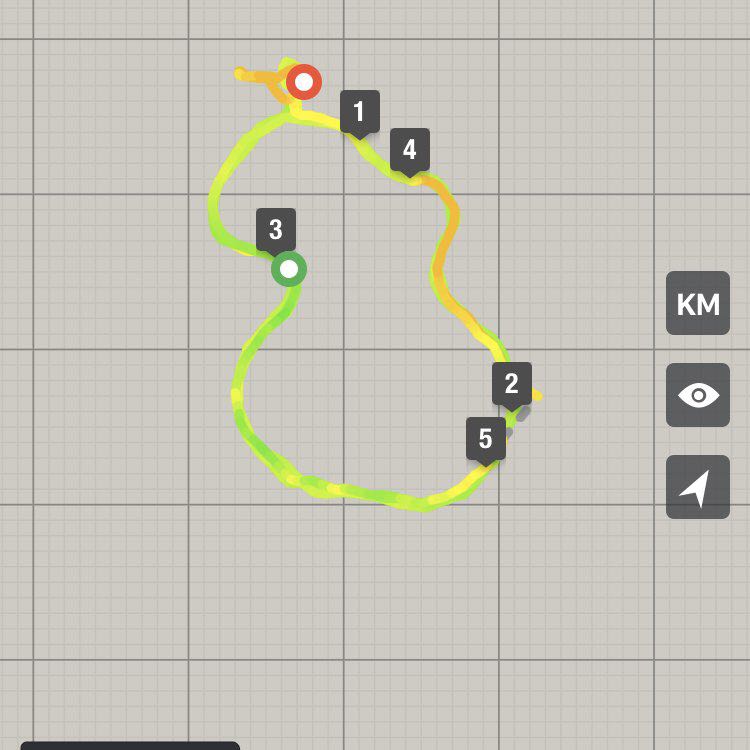Select kilometer marker 4 on route
Screen dimensions: 750x750
[x=410, y=150]
